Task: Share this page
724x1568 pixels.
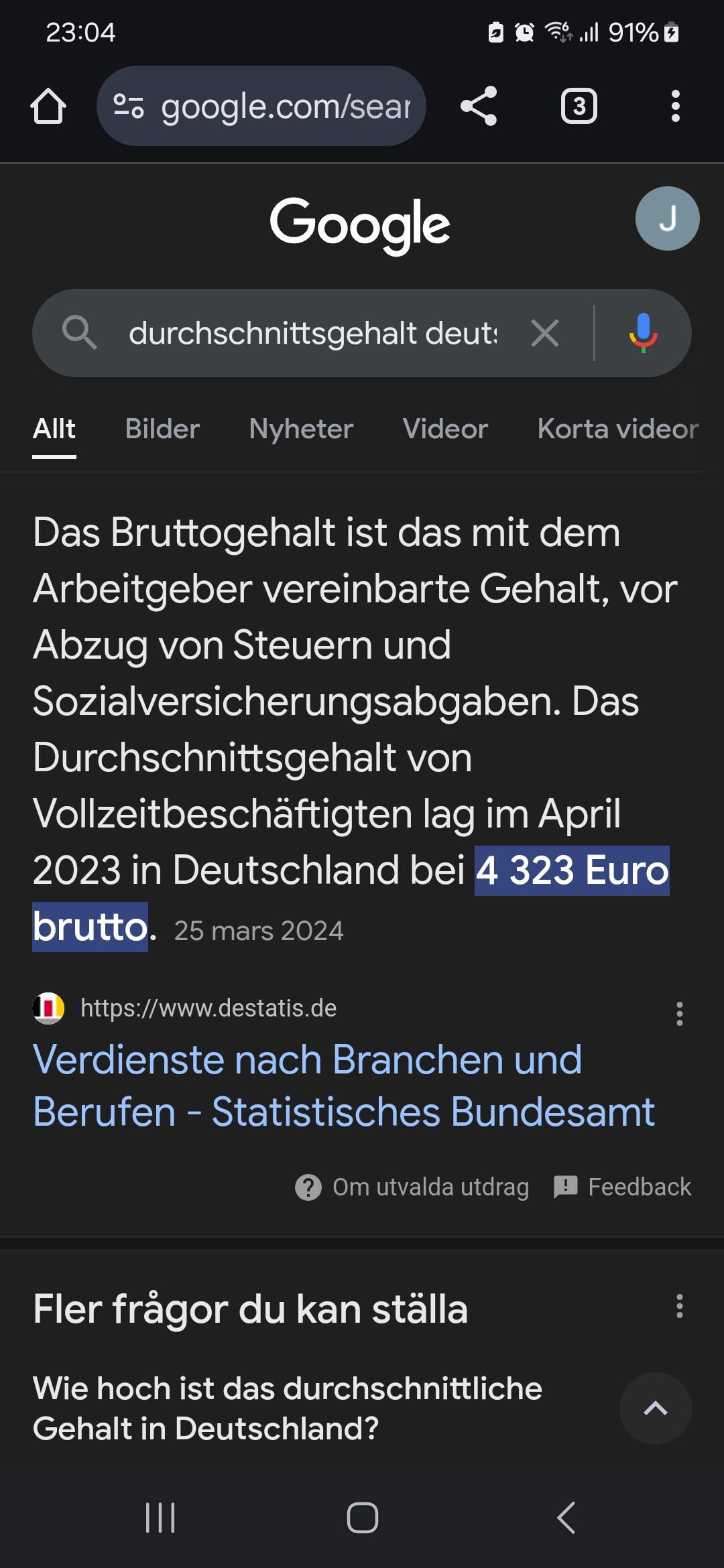Action: [479, 107]
